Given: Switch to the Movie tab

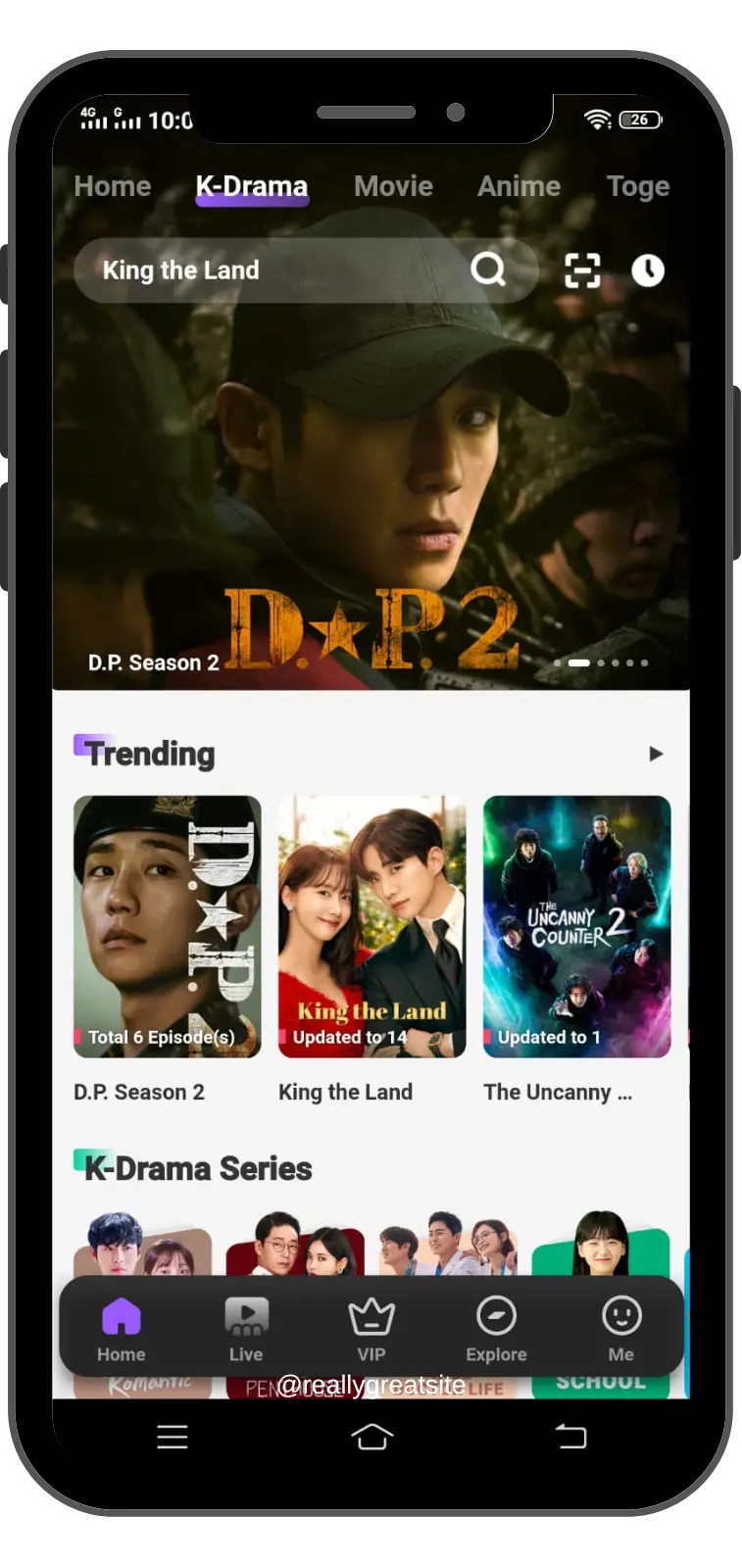Looking at the screenshot, I should pos(393,186).
